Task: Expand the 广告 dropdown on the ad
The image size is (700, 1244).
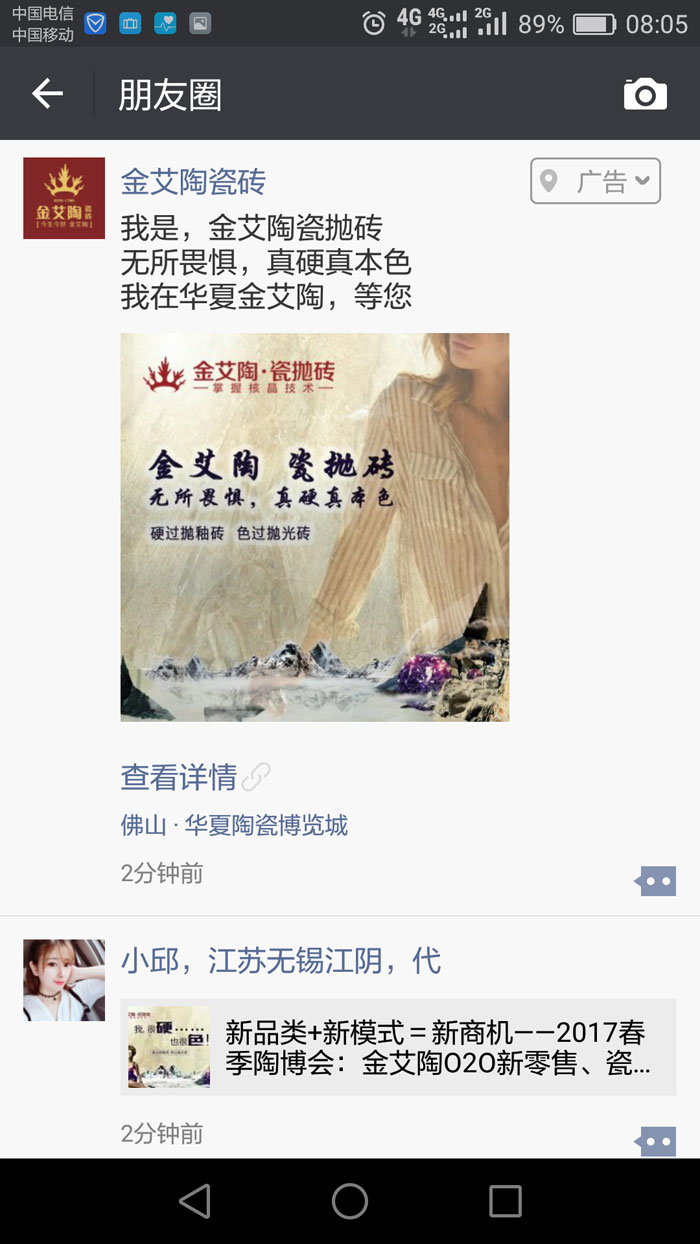Action: pos(595,181)
